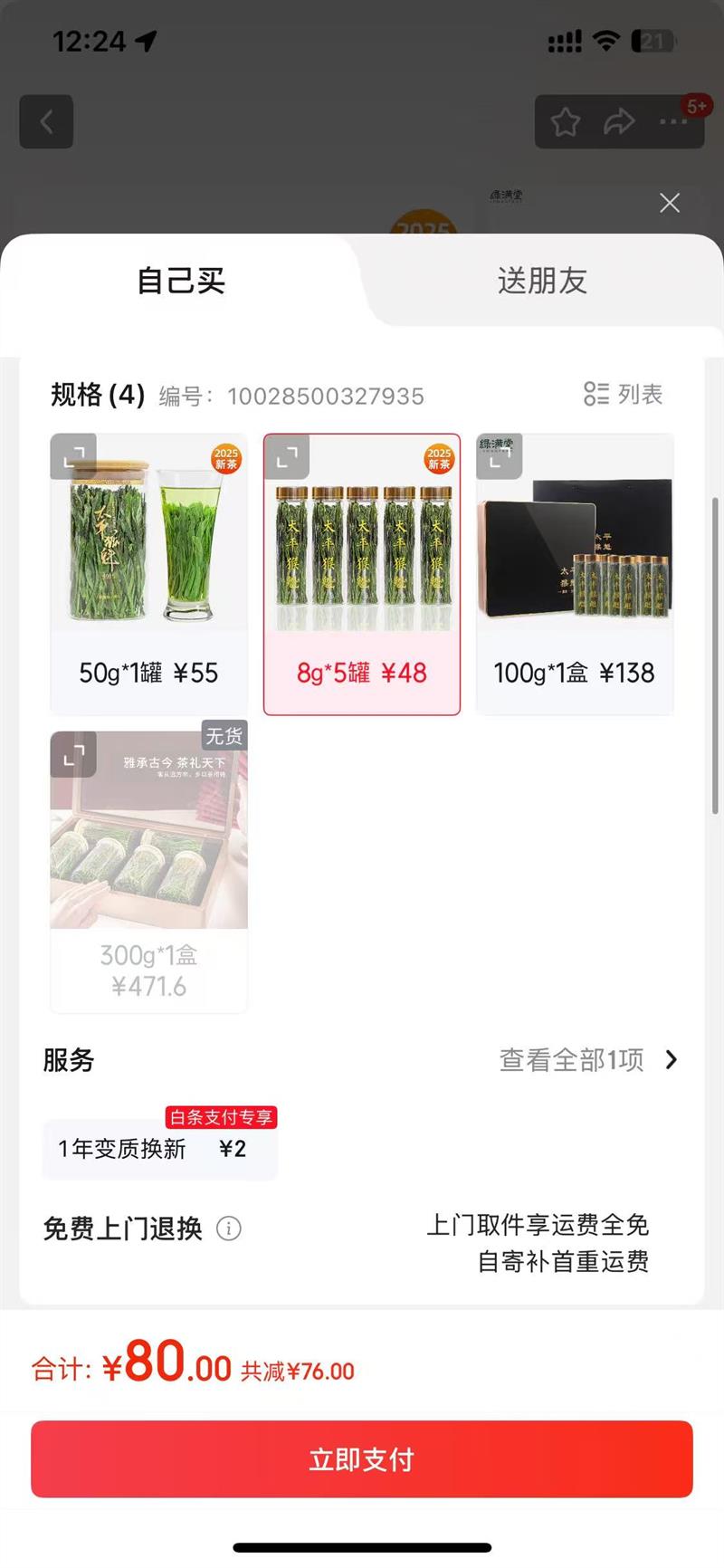
Task: Switch to the 自己买 tab
Action: pyautogui.click(x=181, y=281)
